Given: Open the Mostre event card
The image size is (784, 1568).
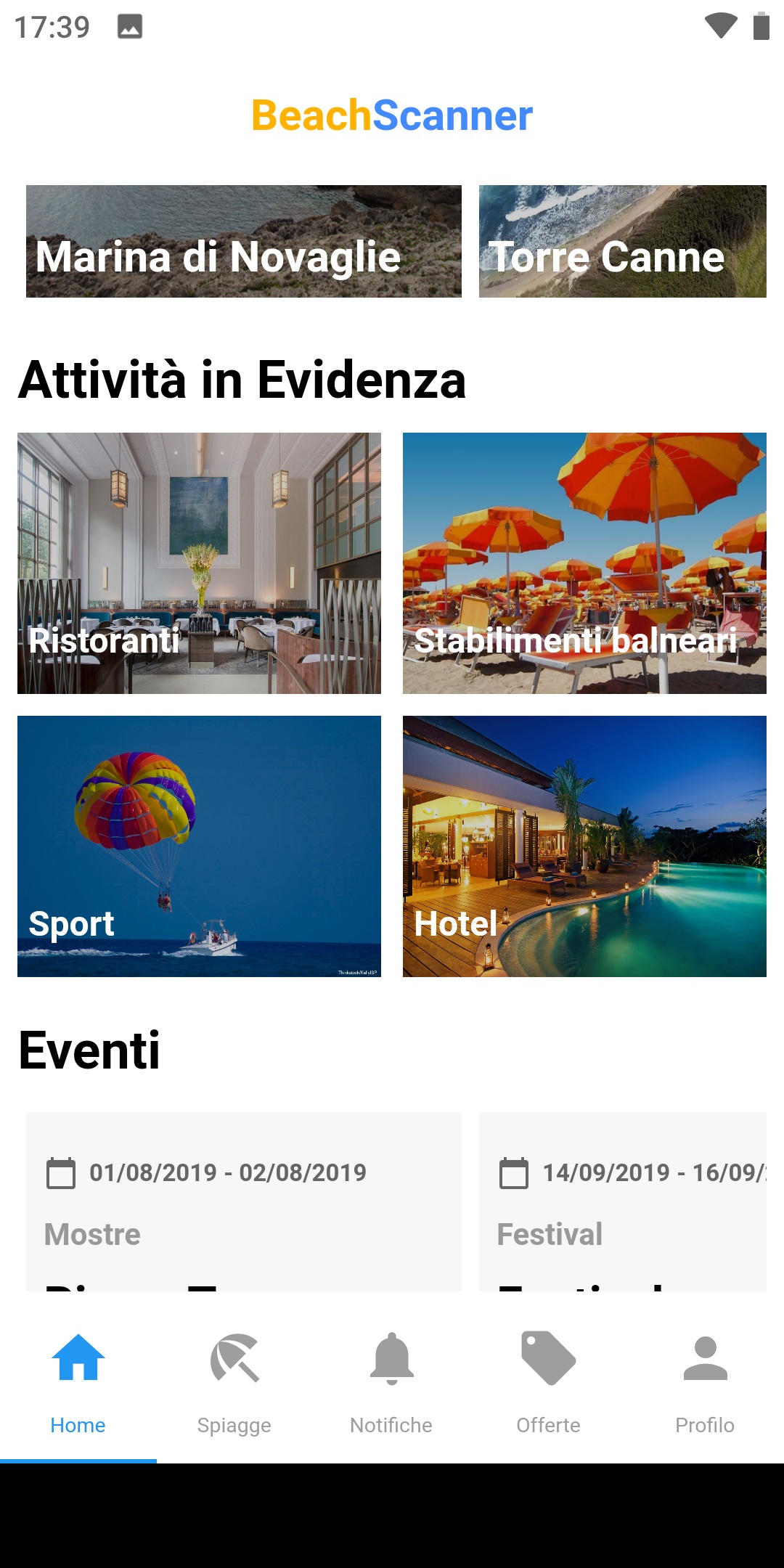Looking at the screenshot, I should tap(244, 1201).
